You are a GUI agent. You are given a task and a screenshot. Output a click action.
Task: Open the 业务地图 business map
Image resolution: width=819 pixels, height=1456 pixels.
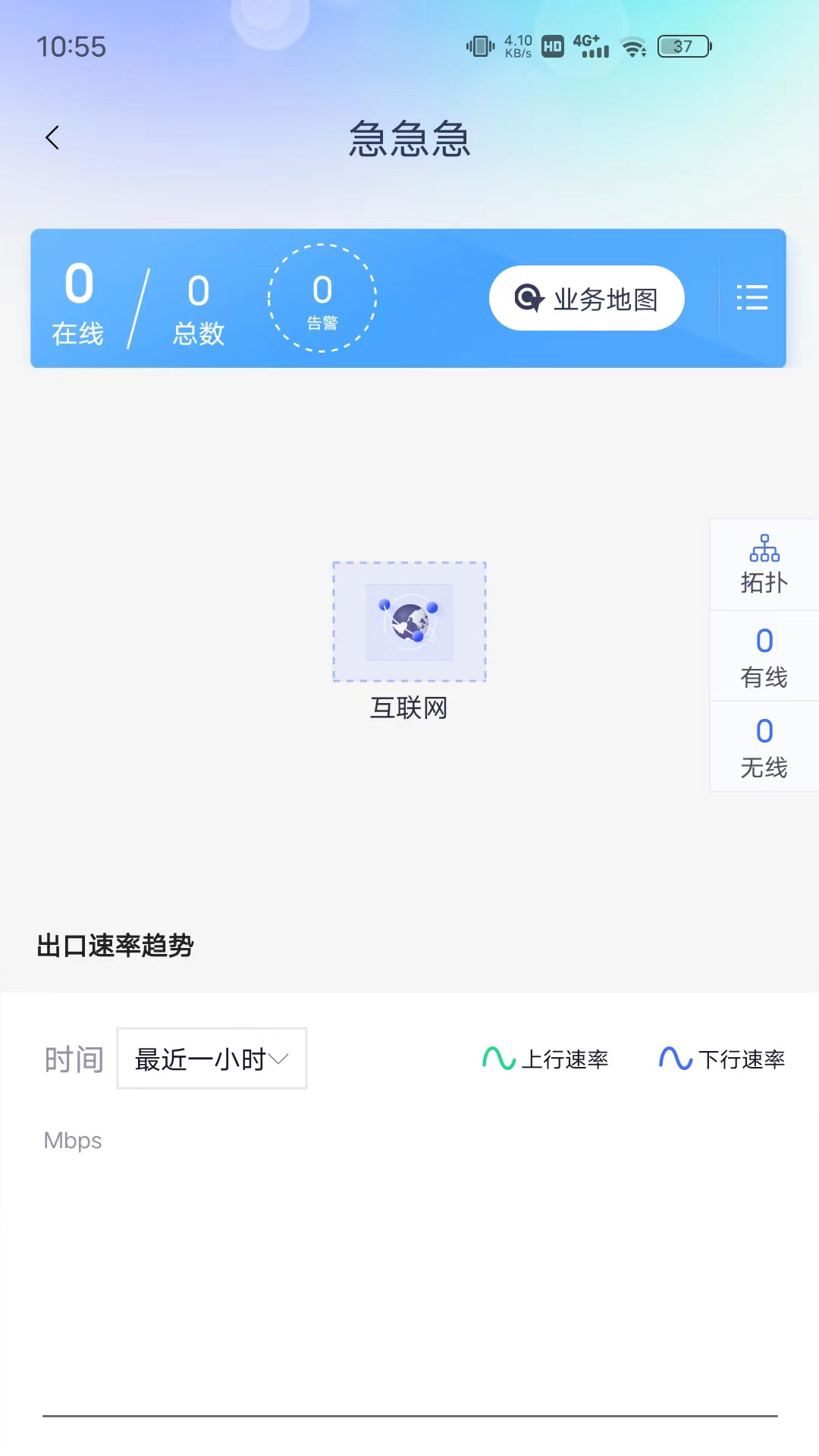(x=586, y=298)
